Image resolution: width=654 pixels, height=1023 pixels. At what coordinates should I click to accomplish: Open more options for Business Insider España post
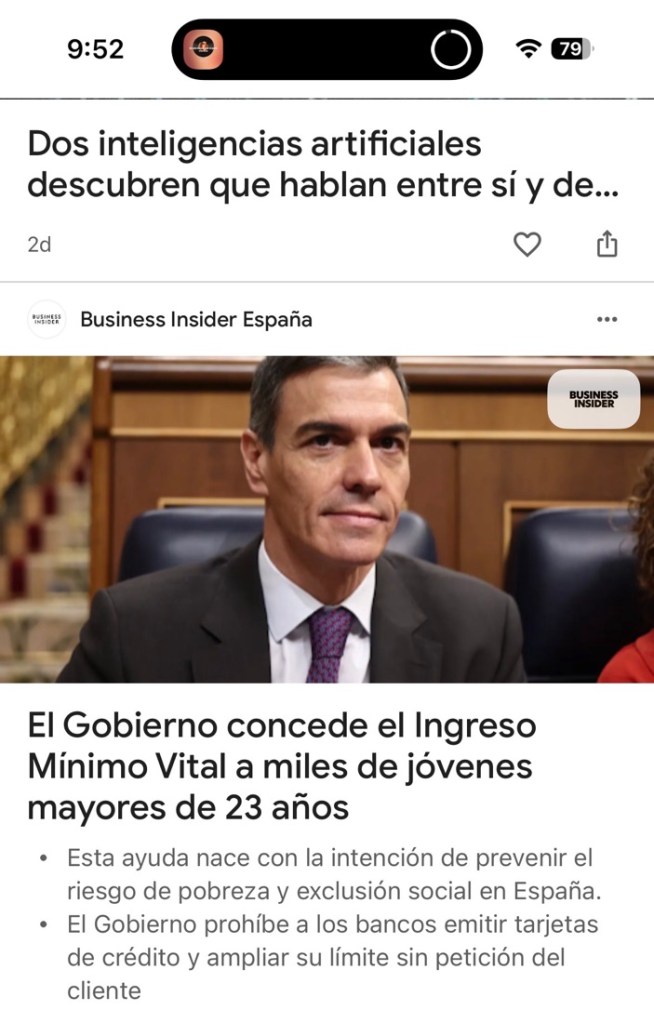[607, 320]
